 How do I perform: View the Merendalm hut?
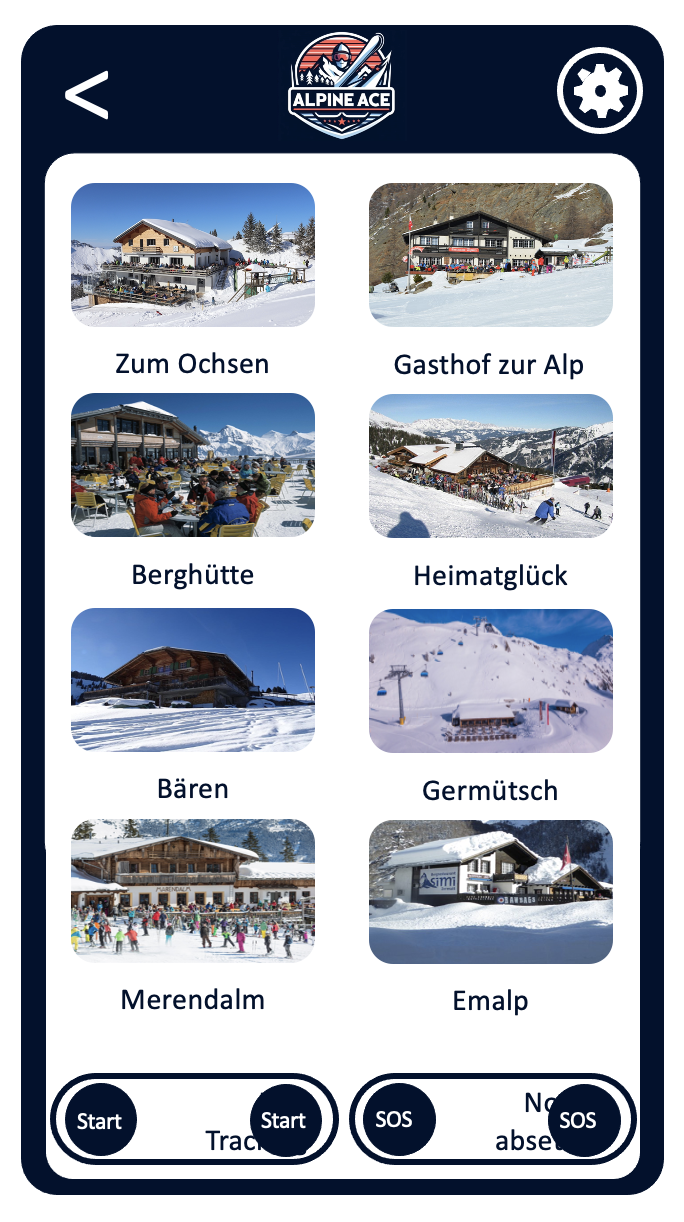(193, 890)
